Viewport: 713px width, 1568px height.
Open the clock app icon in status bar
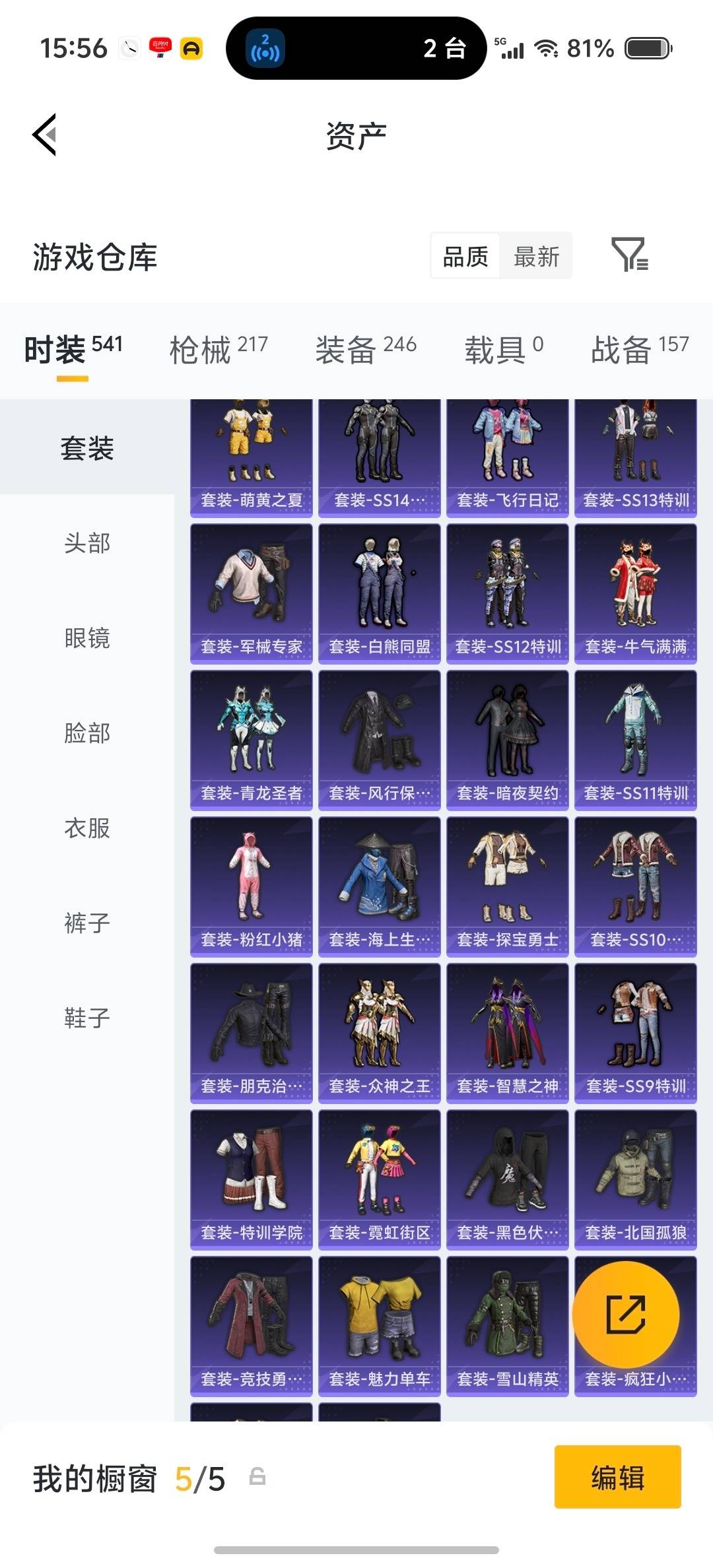click(x=129, y=48)
